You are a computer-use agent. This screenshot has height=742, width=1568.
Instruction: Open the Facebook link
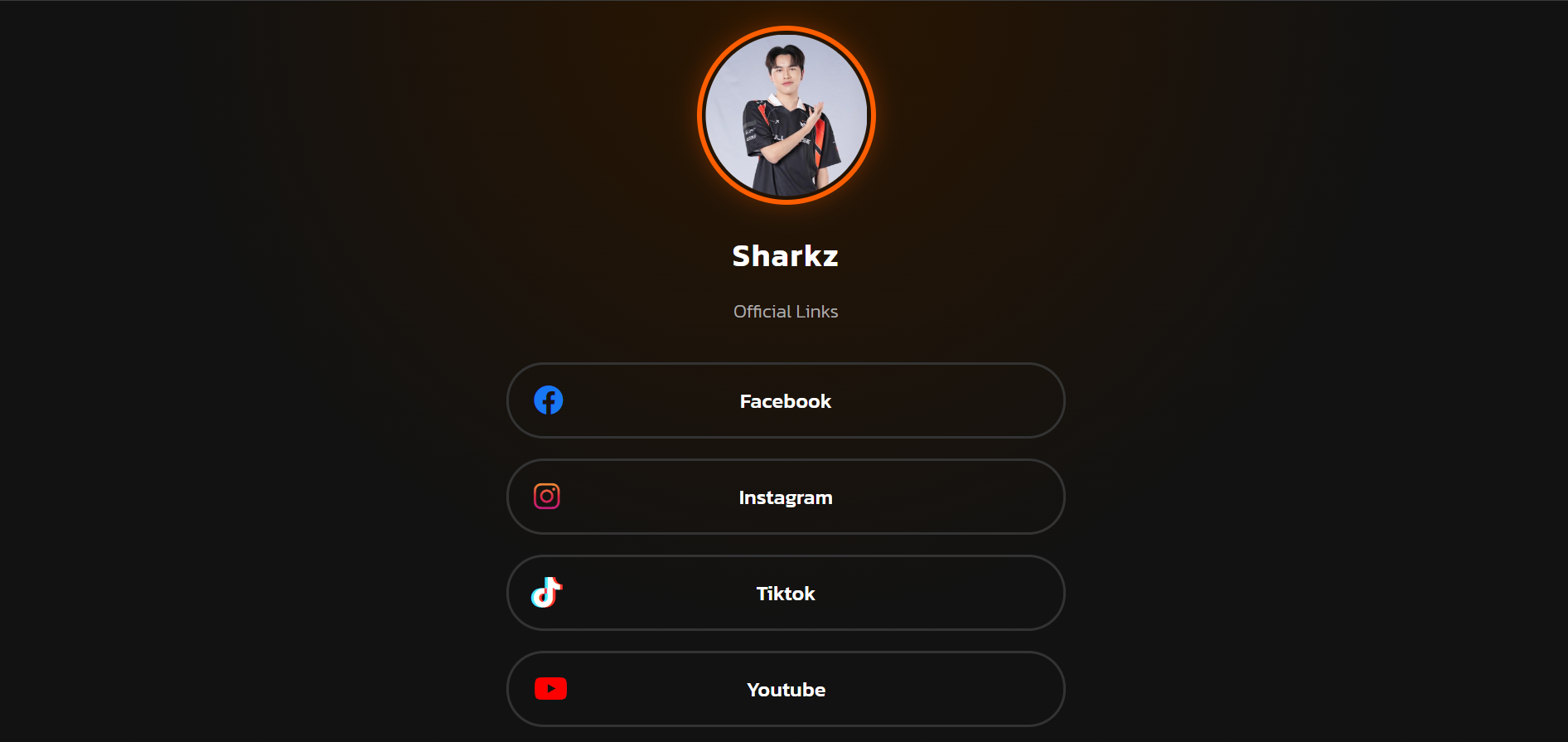pyautogui.click(x=785, y=401)
